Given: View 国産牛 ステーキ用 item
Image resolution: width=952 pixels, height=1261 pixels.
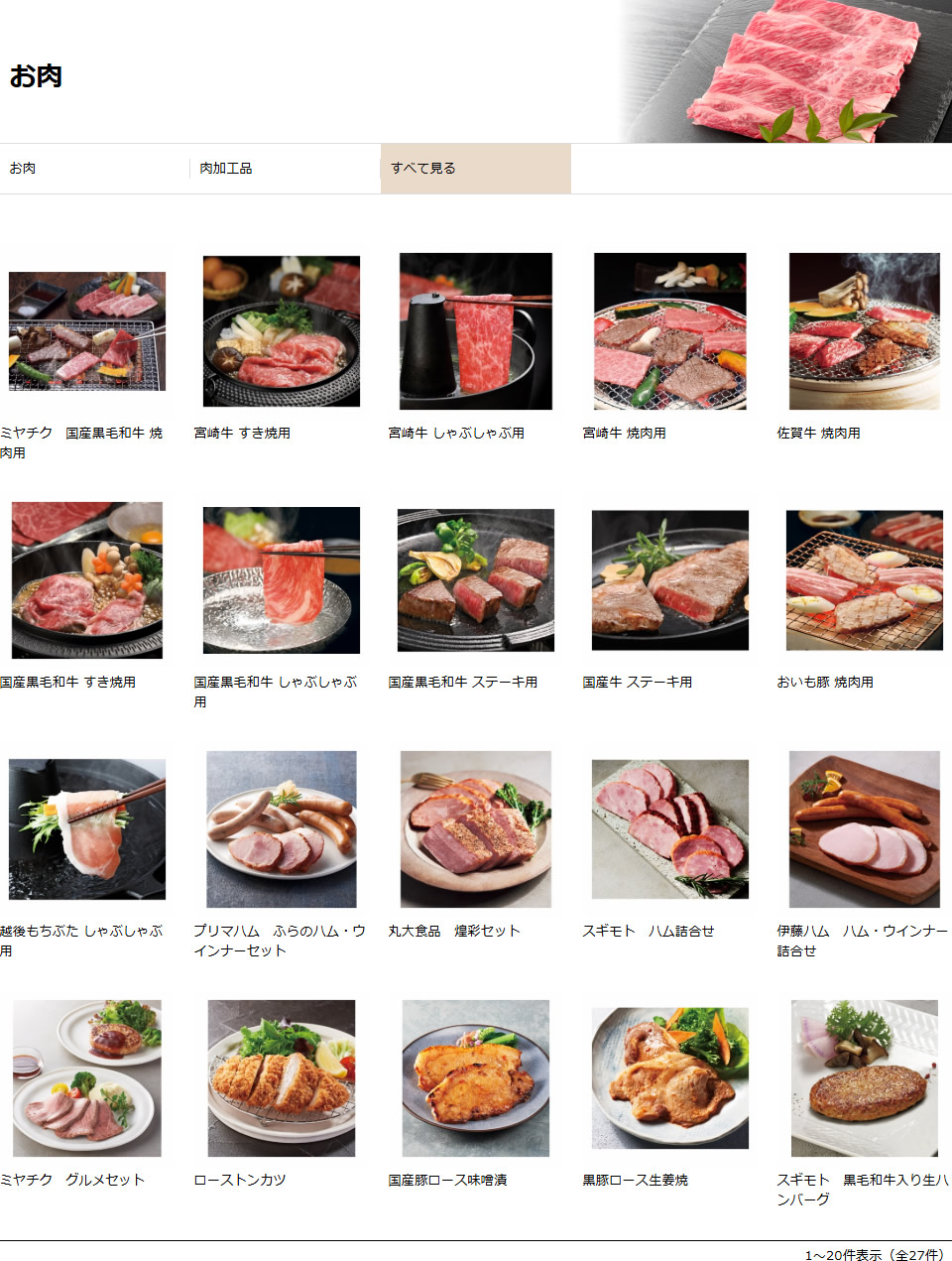Looking at the screenshot, I should (670, 580).
